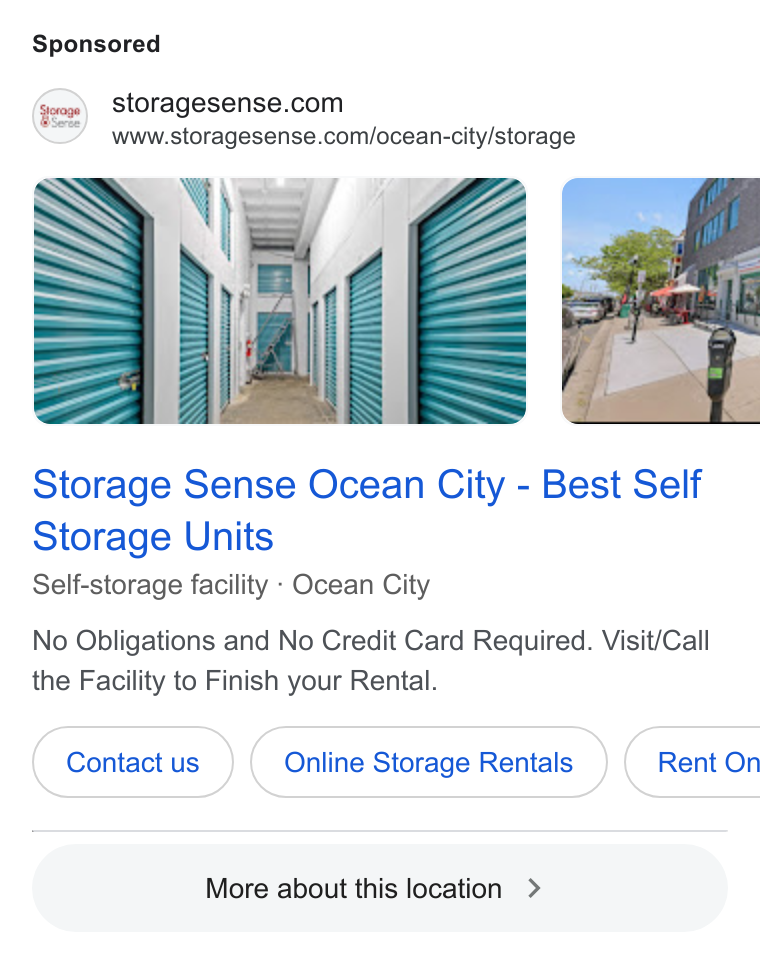
Task: Visit the storagesense.com site URL
Action: click(x=343, y=136)
